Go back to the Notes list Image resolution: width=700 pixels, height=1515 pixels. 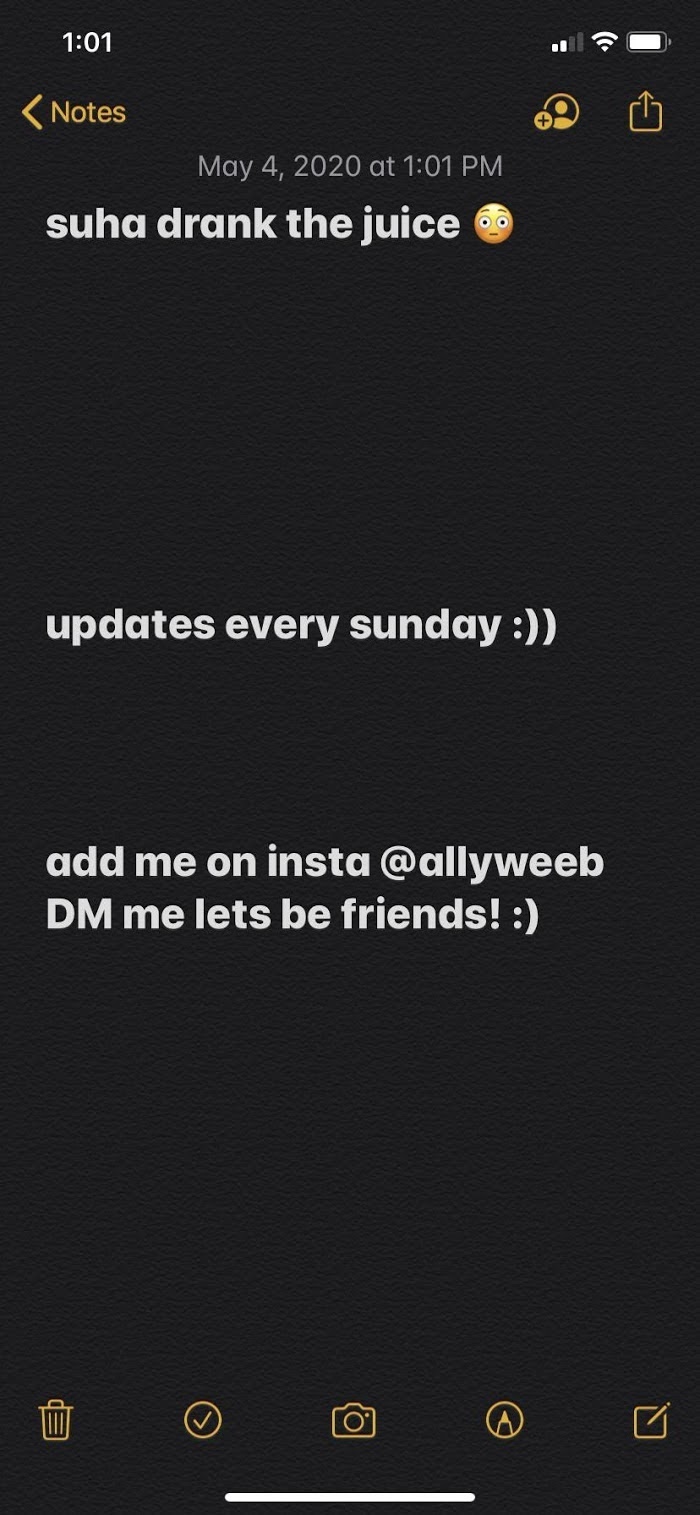tap(74, 112)
